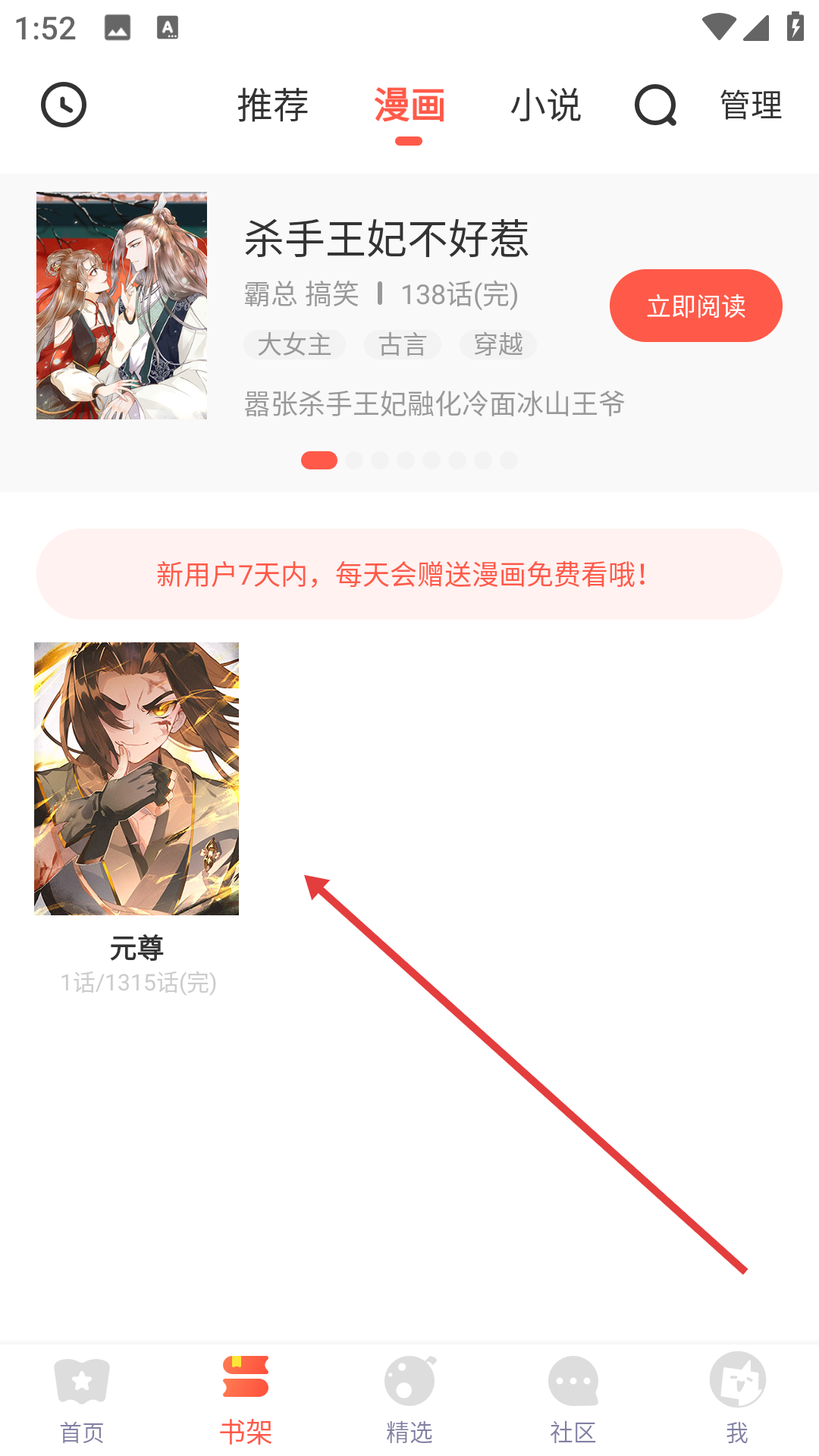Open the reading history clock icon

(x=64, y=105)
